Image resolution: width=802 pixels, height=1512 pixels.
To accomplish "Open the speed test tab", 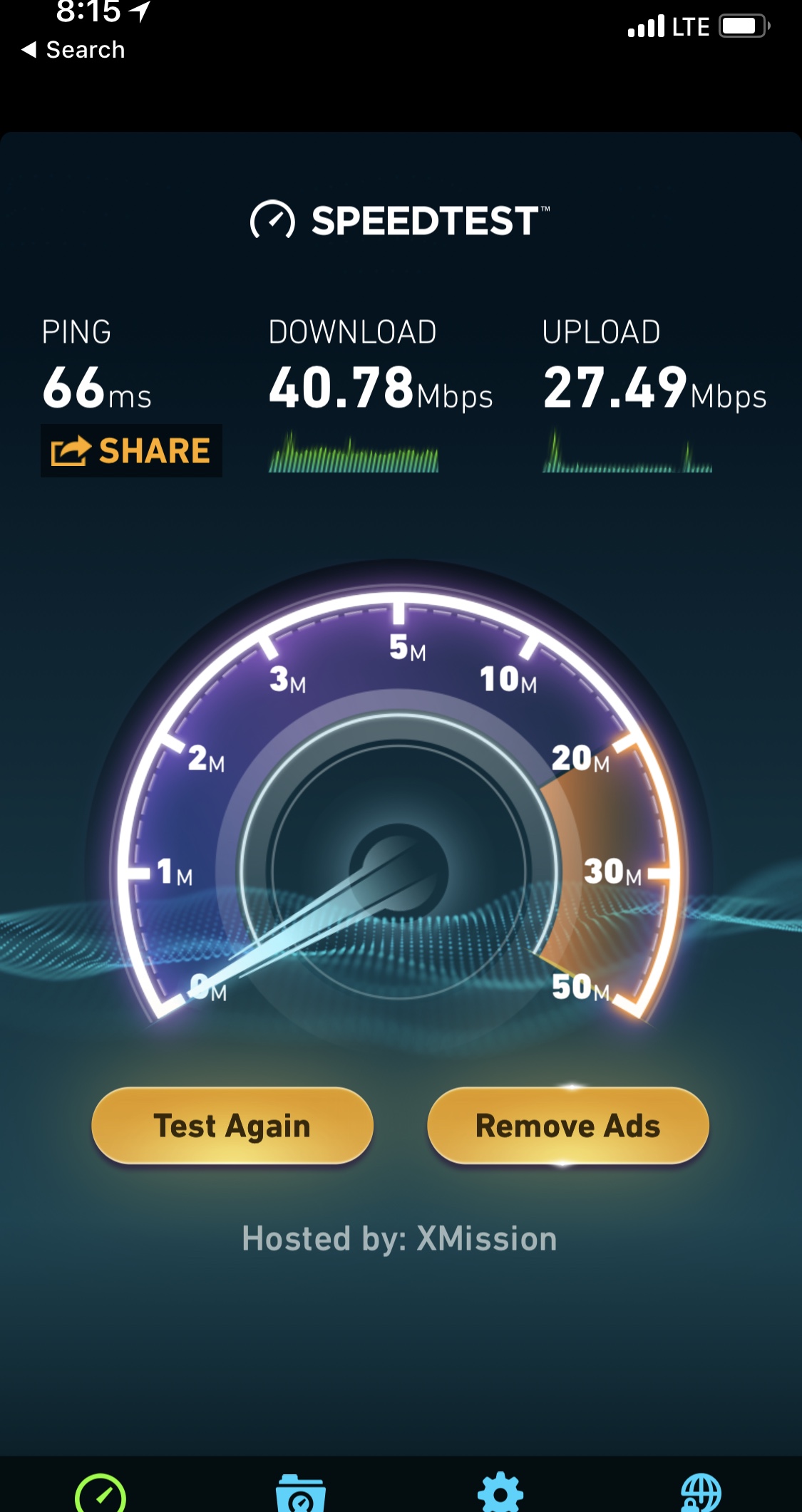I will tap(101, 1493).
